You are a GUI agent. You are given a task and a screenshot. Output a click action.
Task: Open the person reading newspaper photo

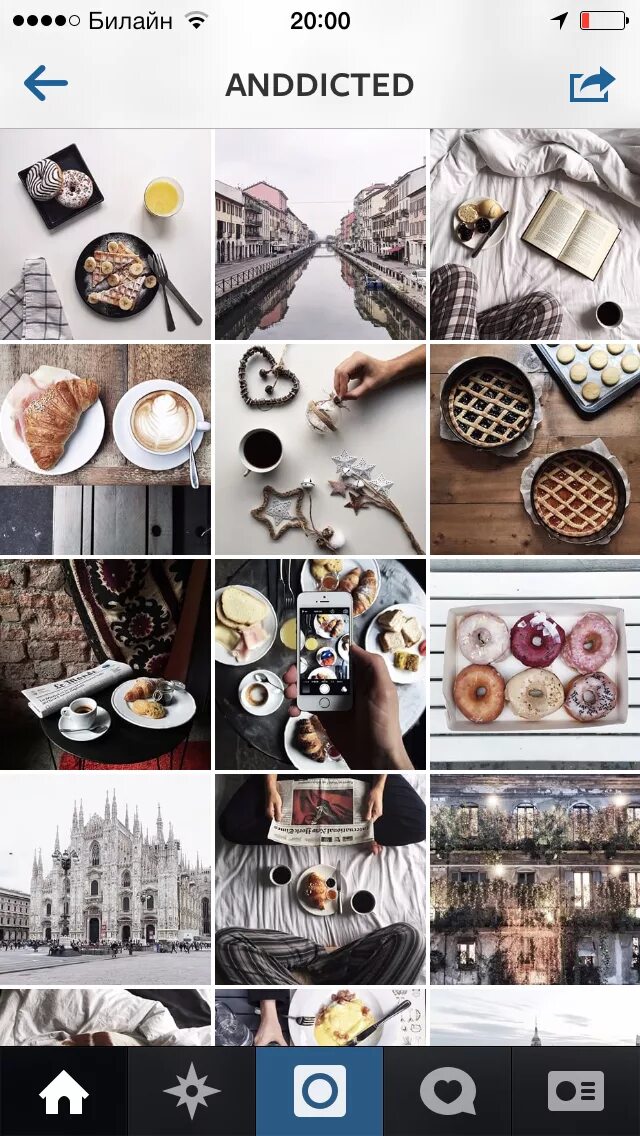[x=320, y=879]
